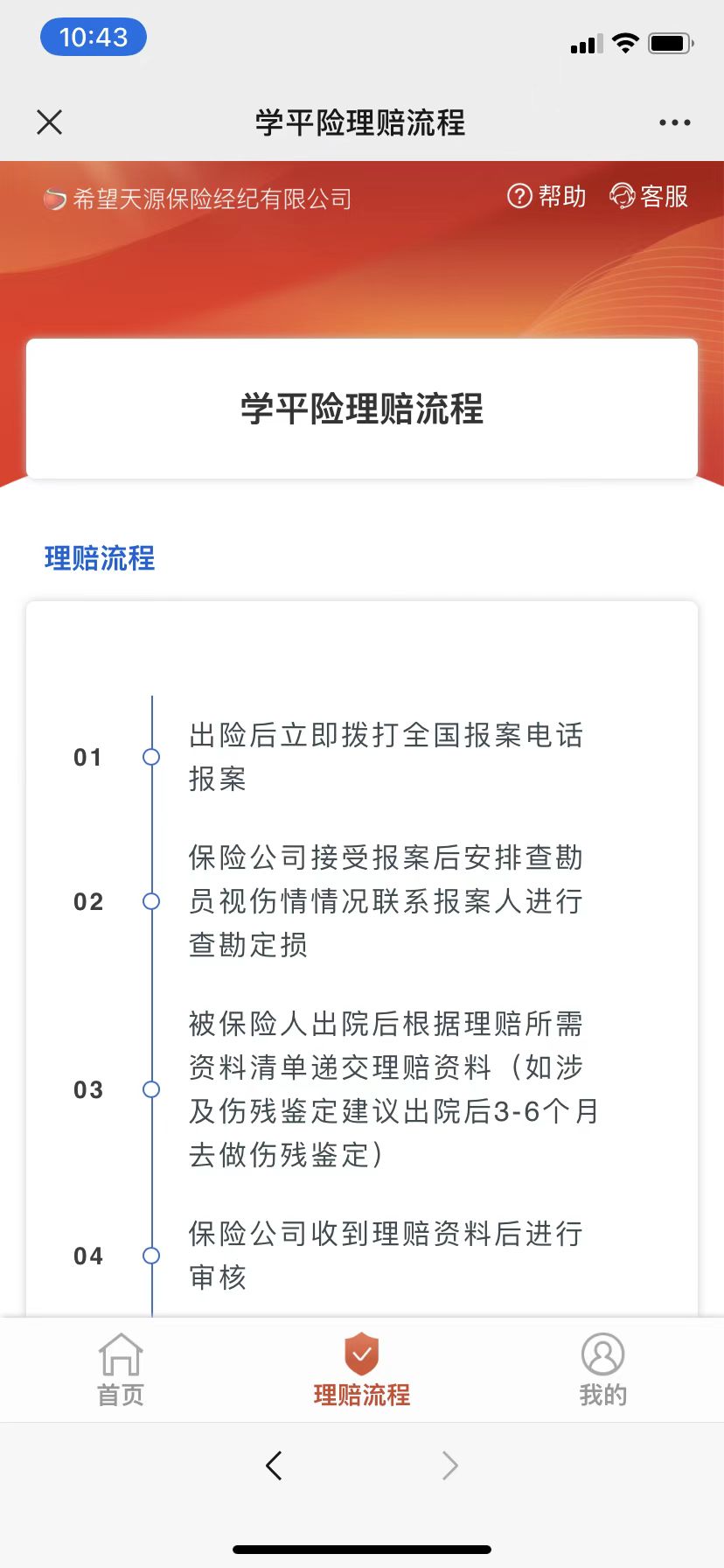Select the 理赔流程 bottom tab
This screenshot has height=1568, width=724.
click(362, 1369)
